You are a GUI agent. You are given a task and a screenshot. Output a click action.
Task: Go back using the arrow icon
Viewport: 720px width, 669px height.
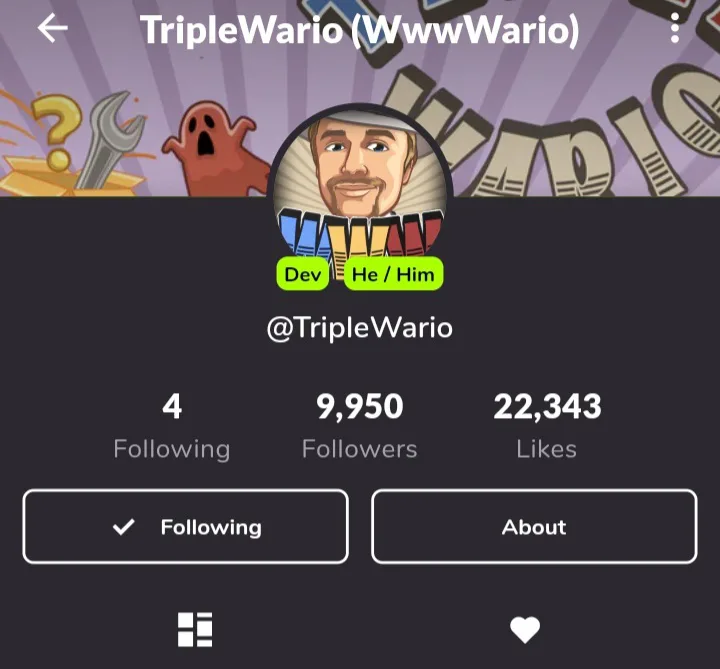(52, 29)
